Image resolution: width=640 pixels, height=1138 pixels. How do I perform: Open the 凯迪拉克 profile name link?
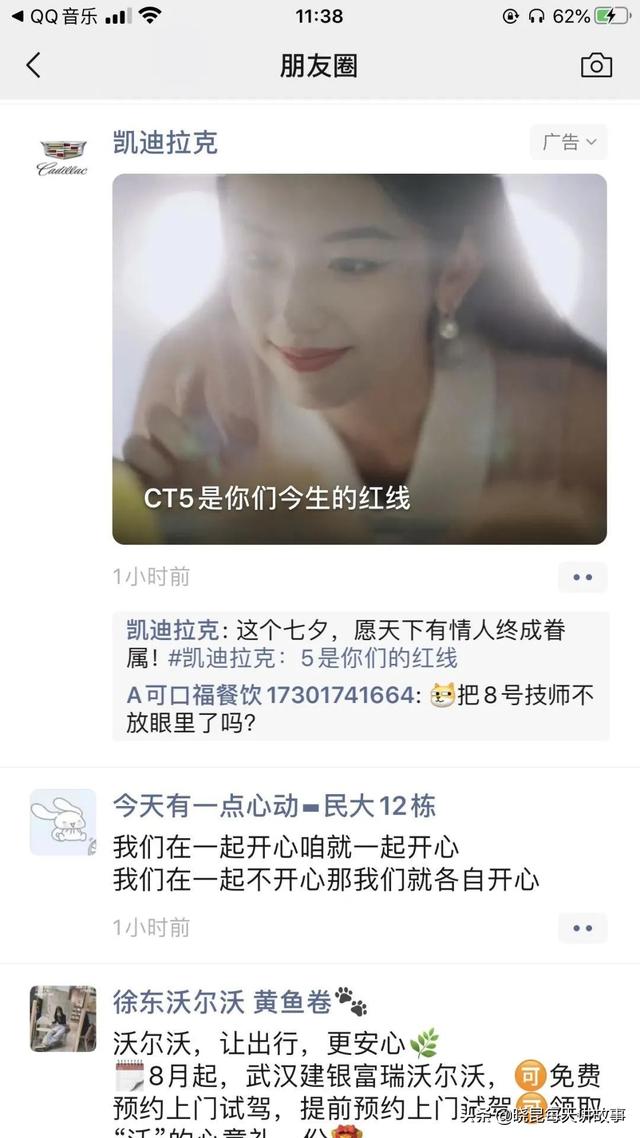pos(165,143)
